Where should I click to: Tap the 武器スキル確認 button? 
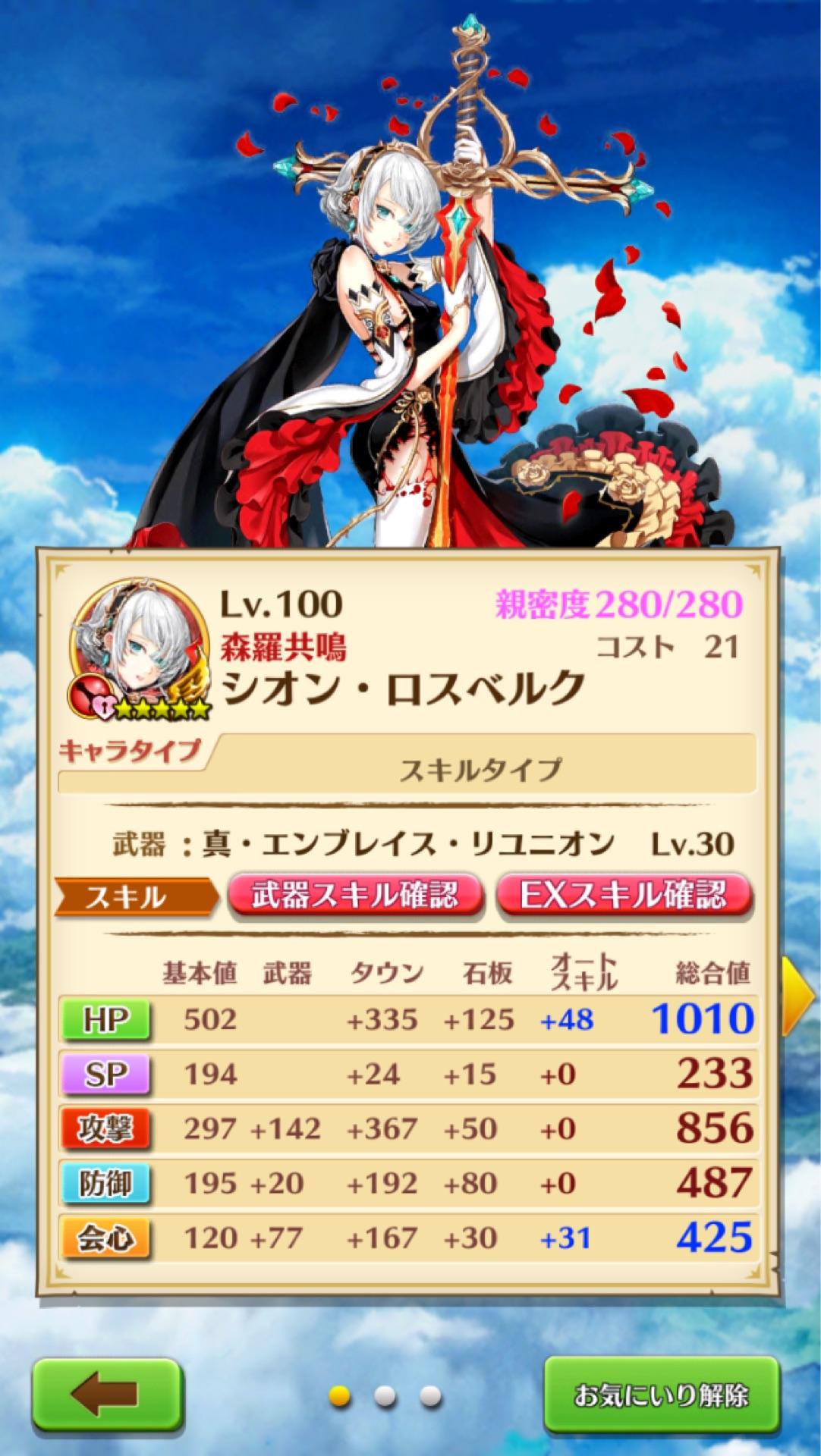coord(355,895)
